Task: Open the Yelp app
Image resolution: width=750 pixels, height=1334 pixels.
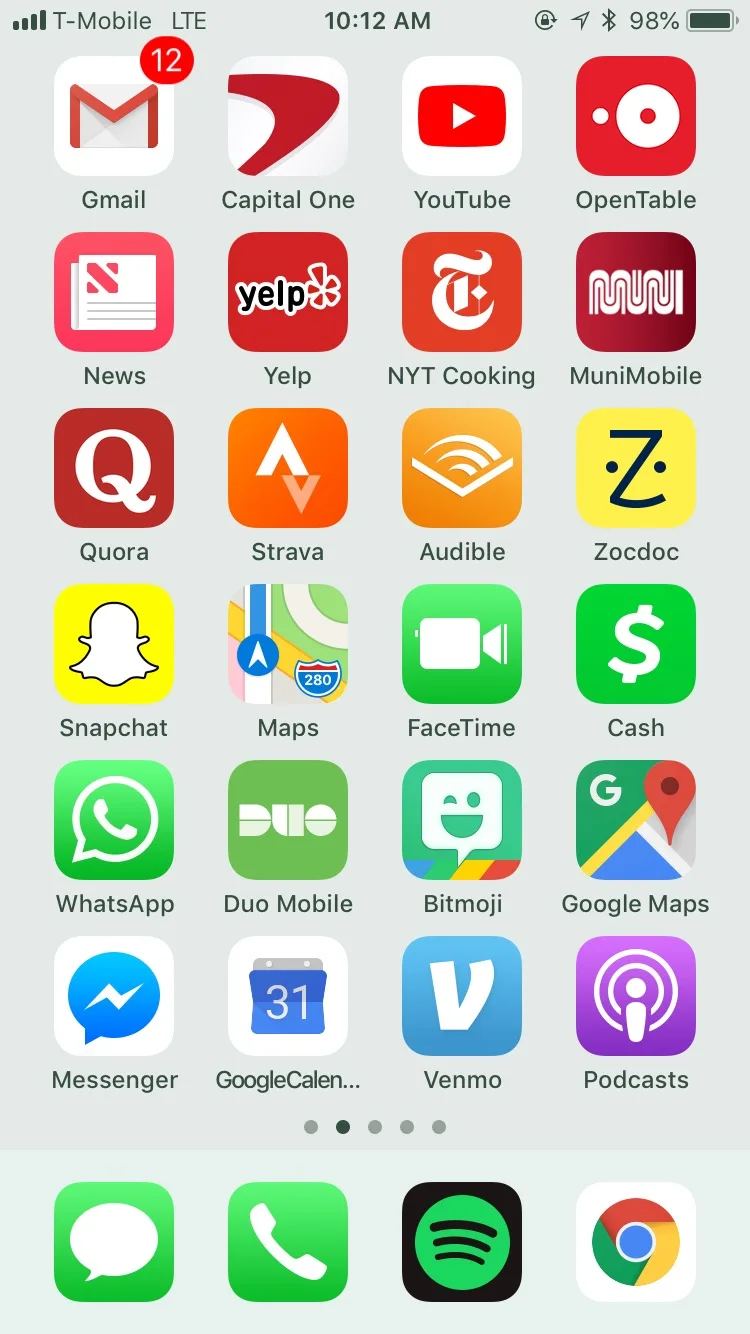Action: [288, 292]
